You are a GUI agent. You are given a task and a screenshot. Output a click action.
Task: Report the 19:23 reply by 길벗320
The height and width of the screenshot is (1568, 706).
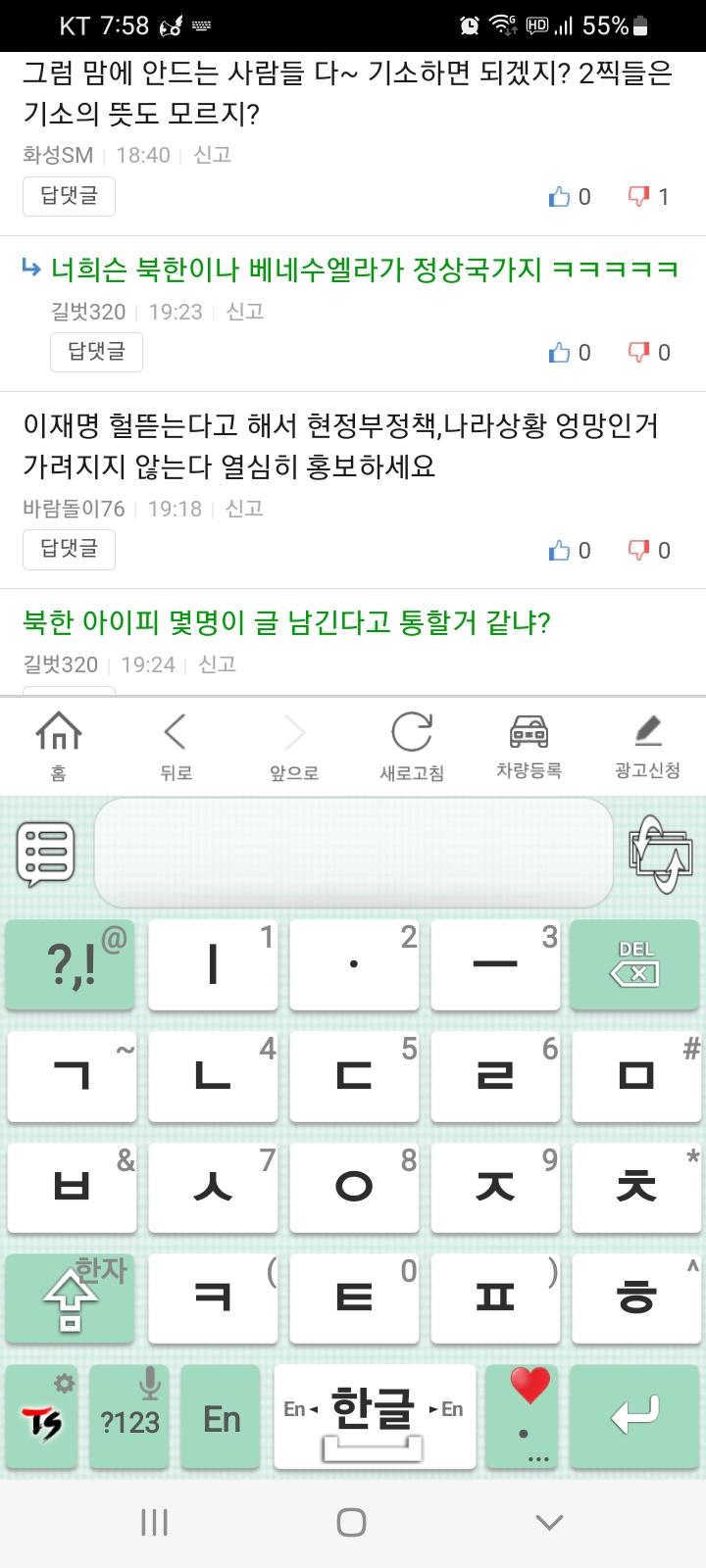244,312
